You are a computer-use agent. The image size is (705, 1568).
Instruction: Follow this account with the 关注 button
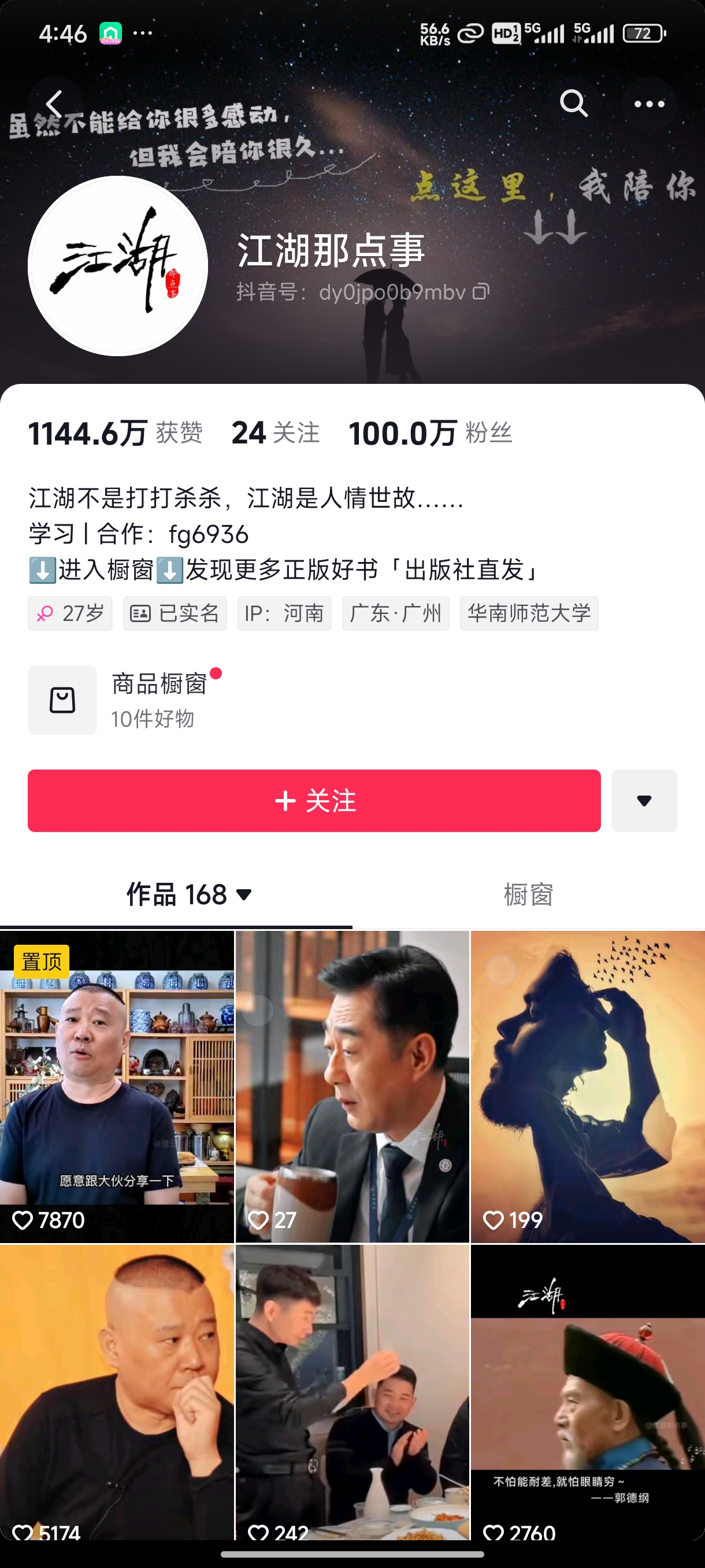(314, 800)
